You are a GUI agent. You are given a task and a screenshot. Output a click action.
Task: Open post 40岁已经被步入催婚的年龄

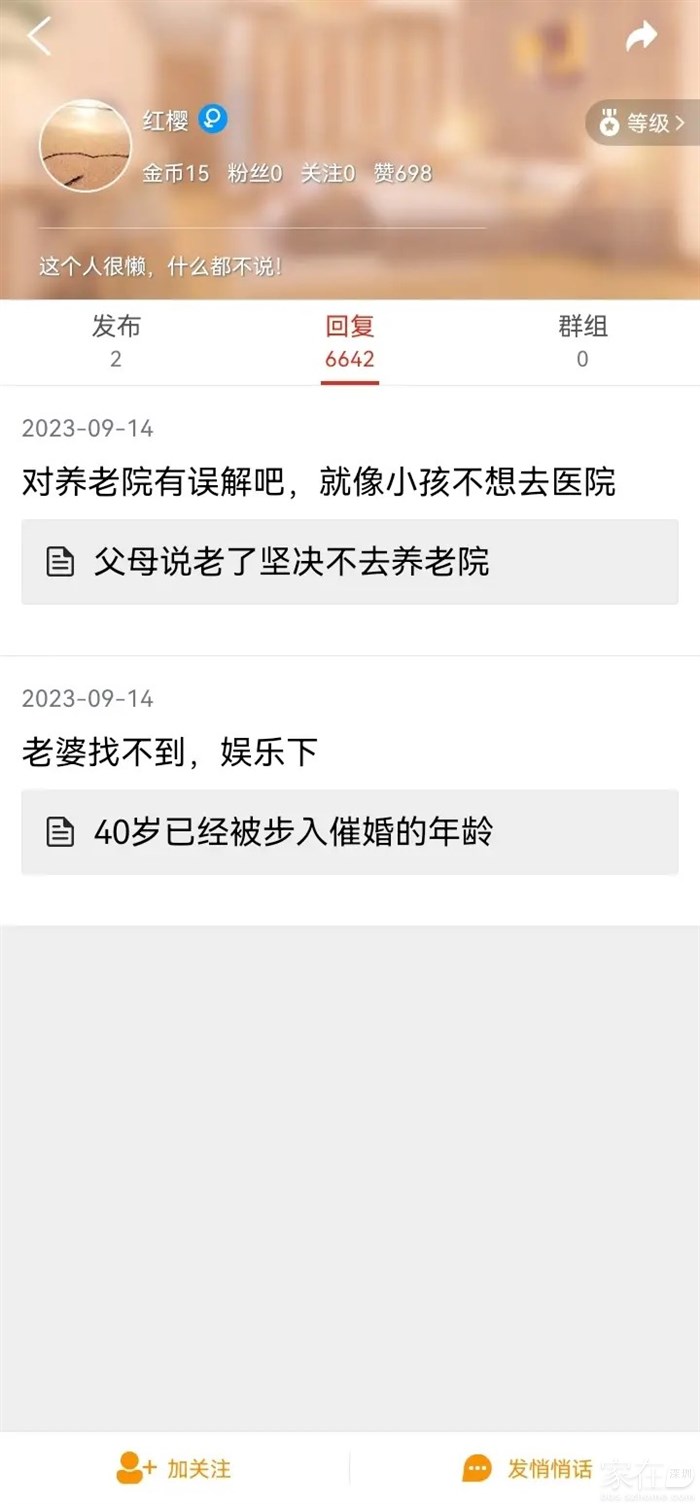(x=350, y=832)
